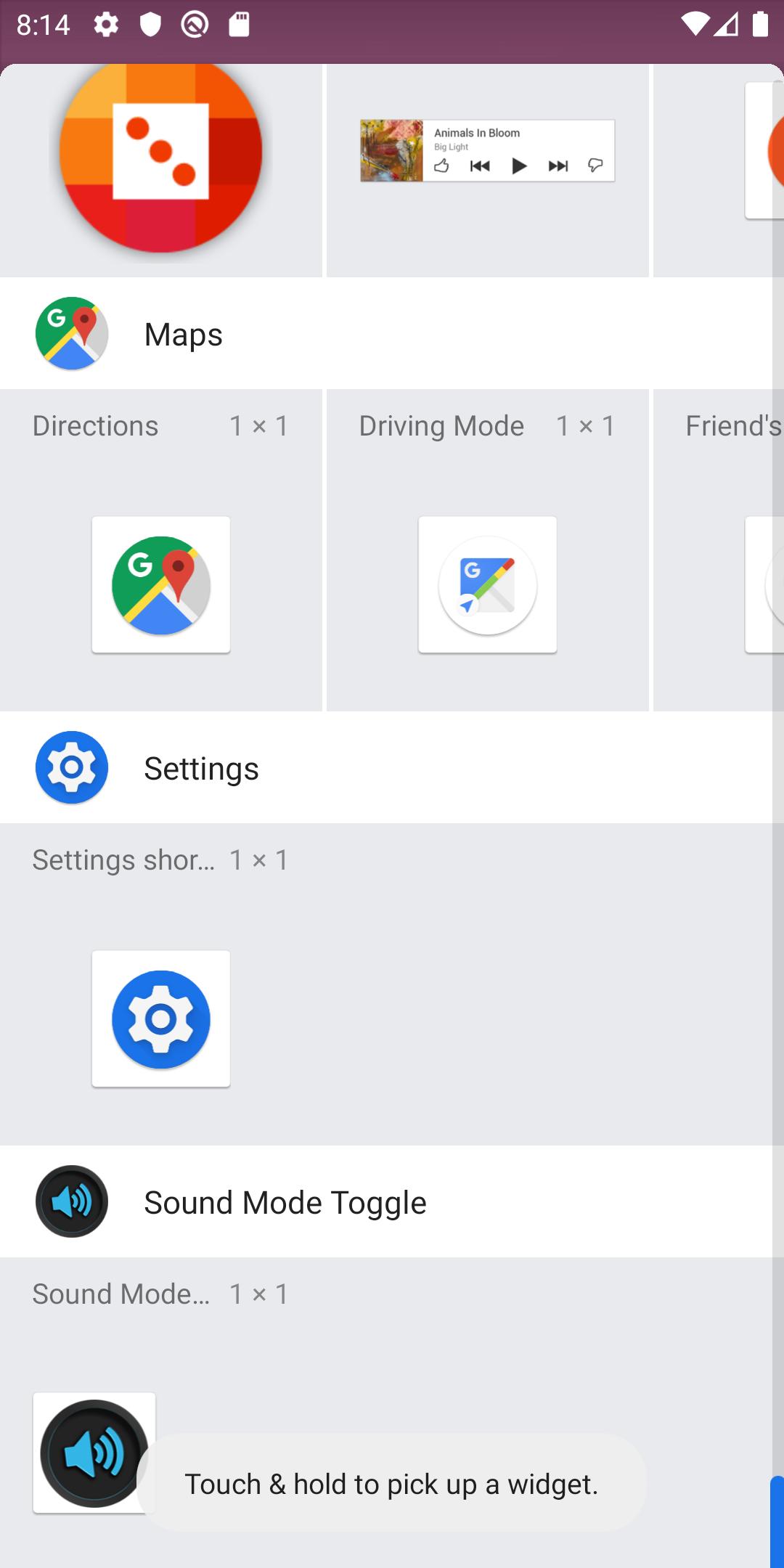The image size is (784, 1568).
Task: Skip to the next track in the widget
Action: (x=557, y=166)
